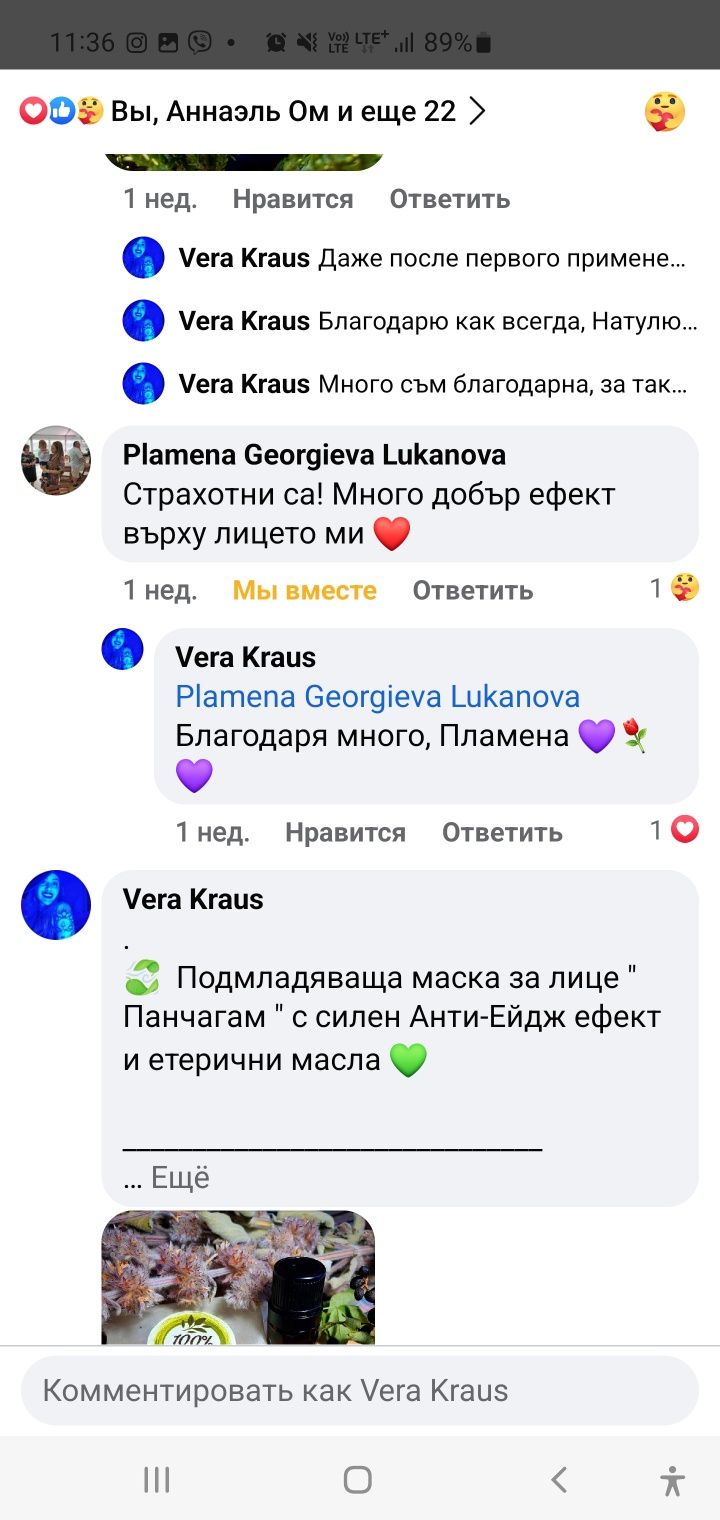Open the herbs photo in Vera's comment
The image size is (720, 1520).
[238, 1278]
